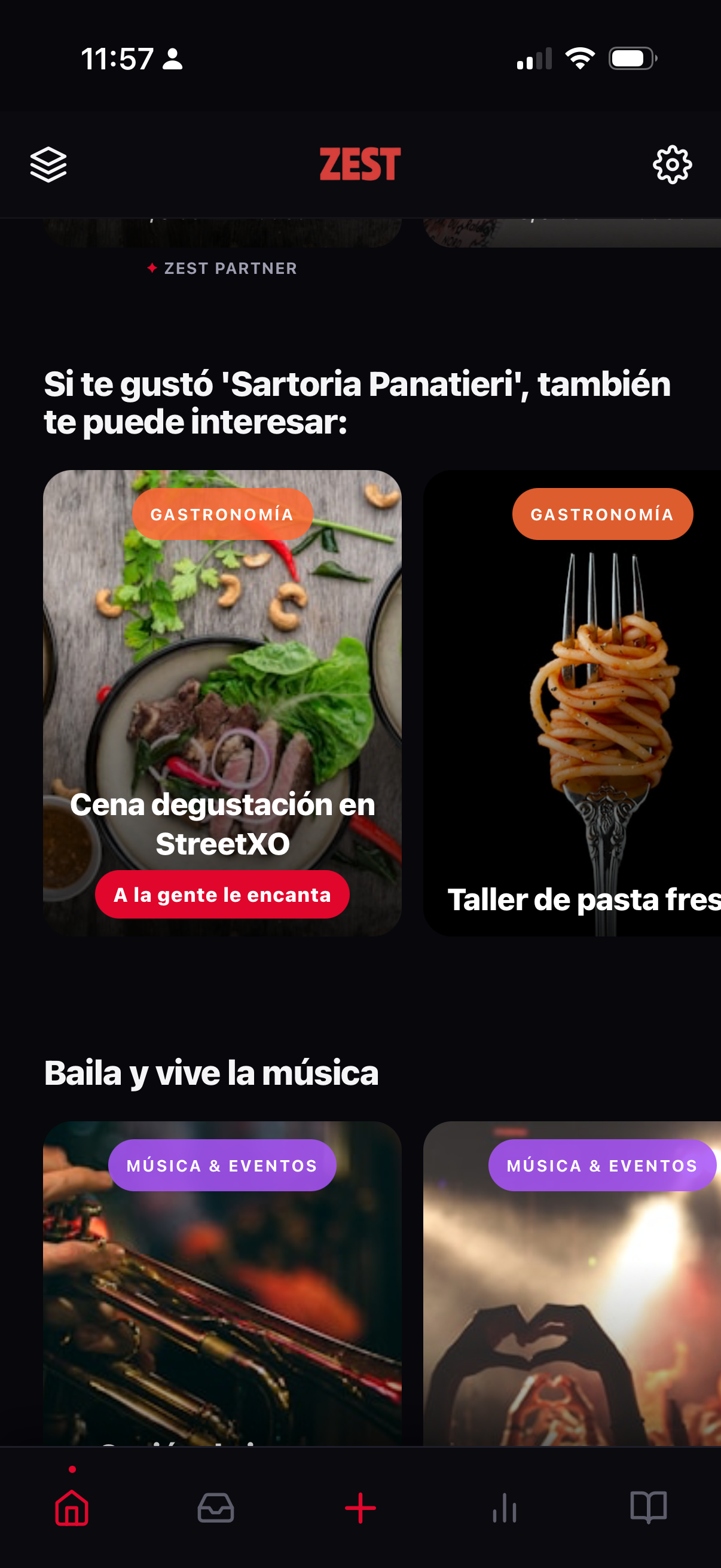Tap the profile icon next to the clock

tap(172, 59)
